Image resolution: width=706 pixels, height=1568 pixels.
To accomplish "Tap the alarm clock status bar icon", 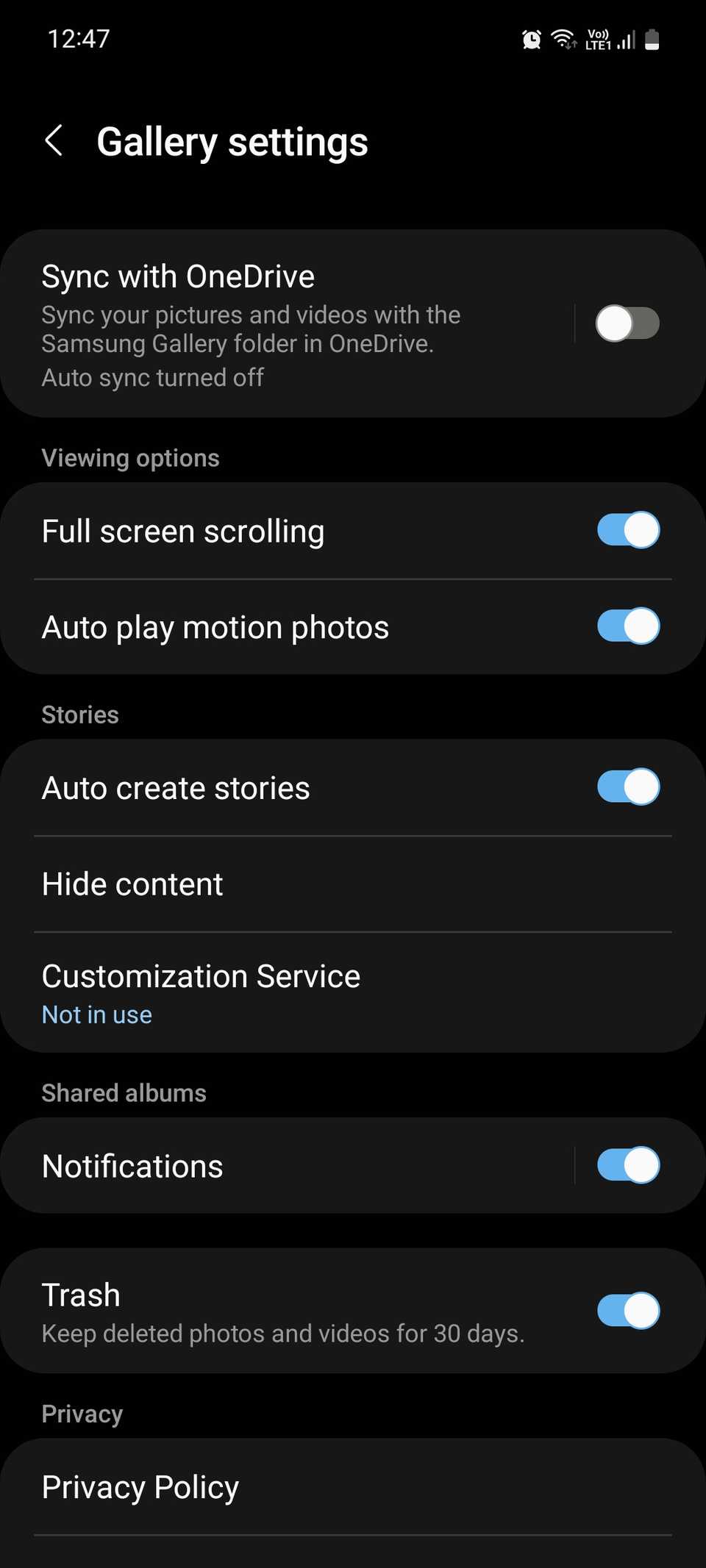I will (x=531, y=39).
